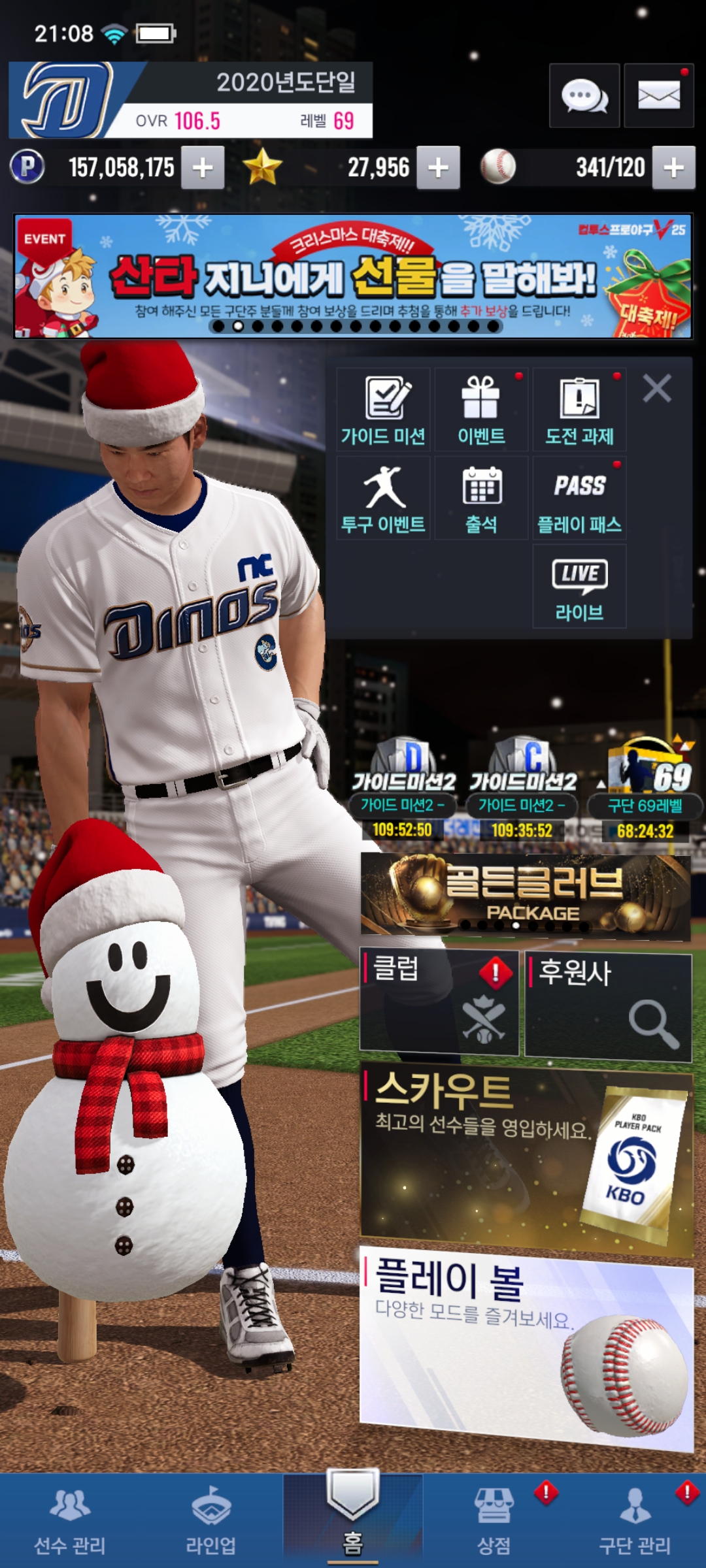Open the 가이드 미션 menu

coord(383,410)
